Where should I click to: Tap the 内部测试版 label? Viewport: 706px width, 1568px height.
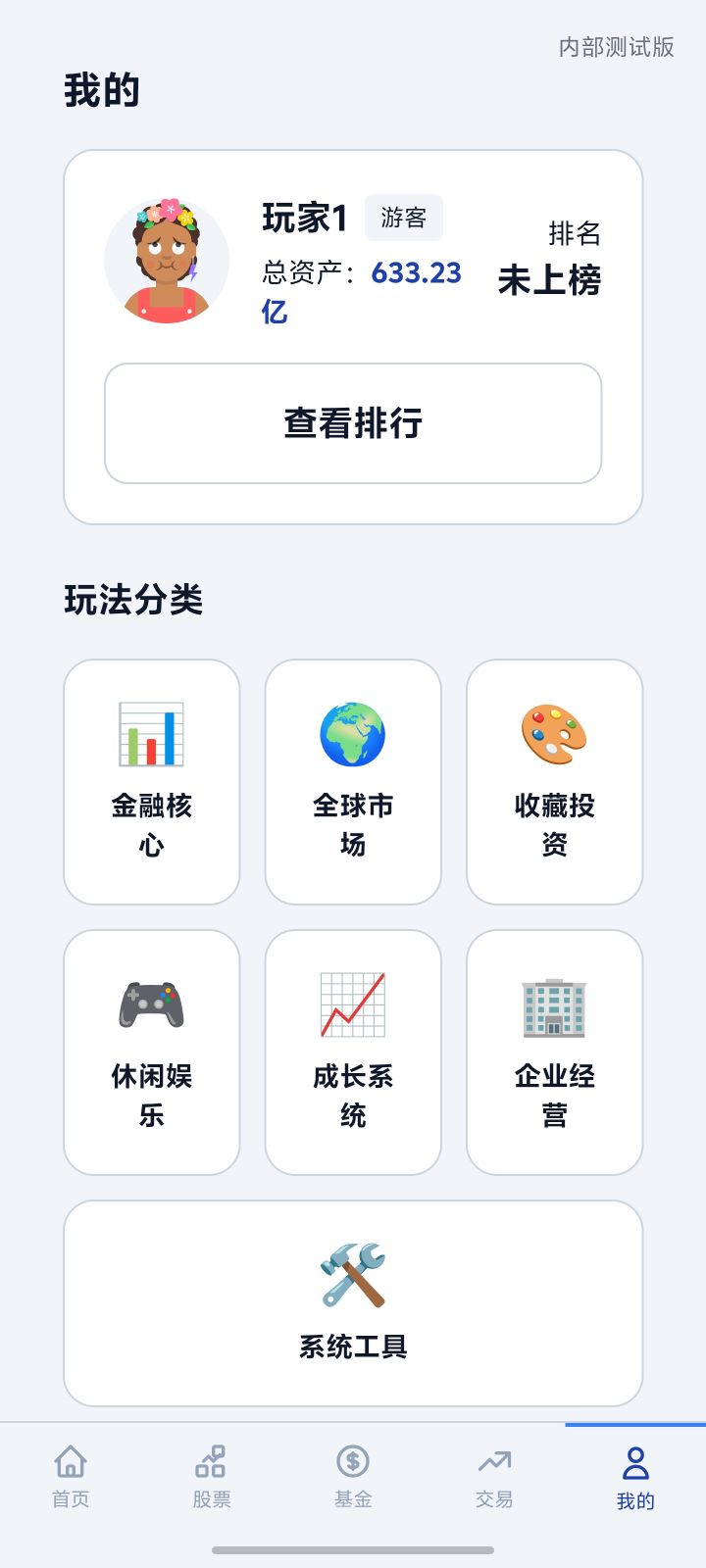tap(615, 47)
